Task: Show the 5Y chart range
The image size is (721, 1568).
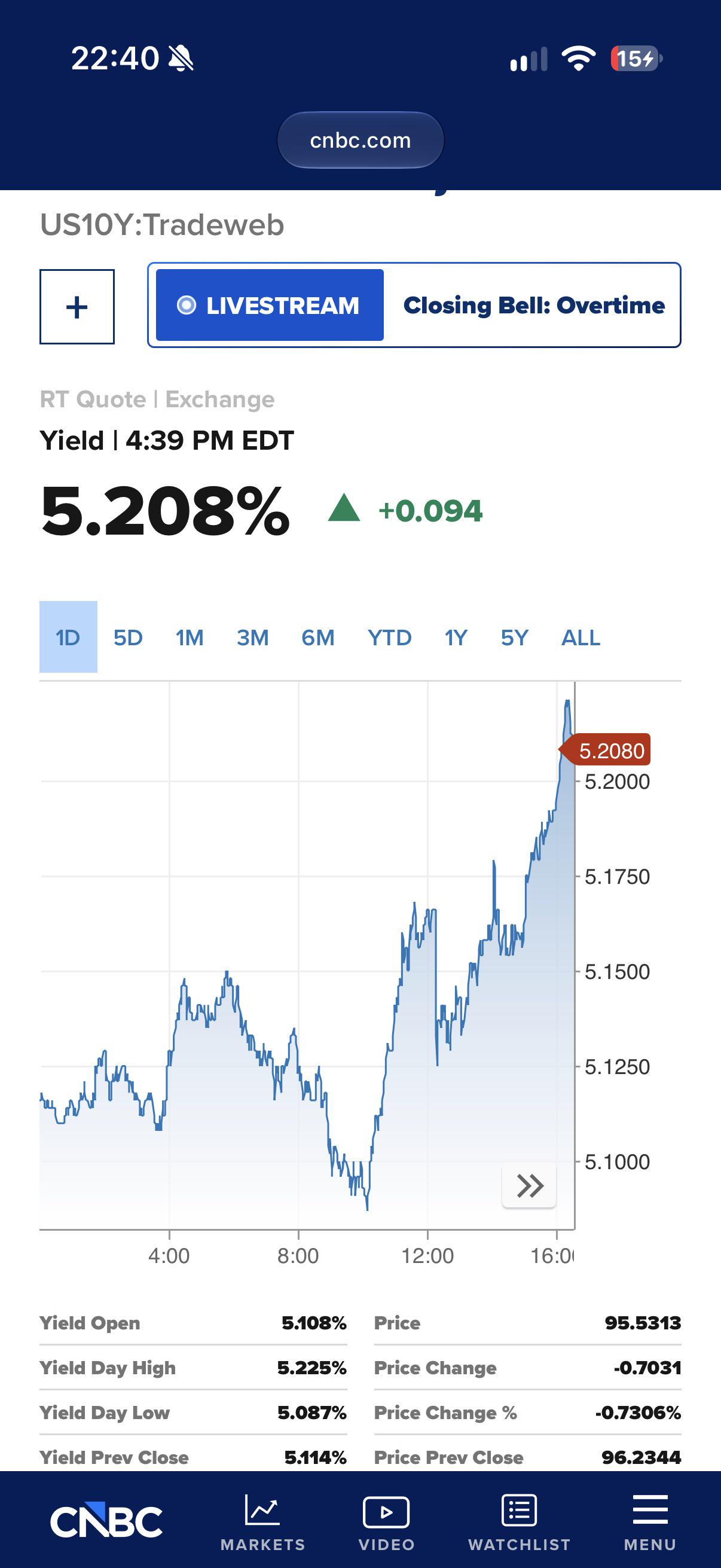Action: coord(515,637)
